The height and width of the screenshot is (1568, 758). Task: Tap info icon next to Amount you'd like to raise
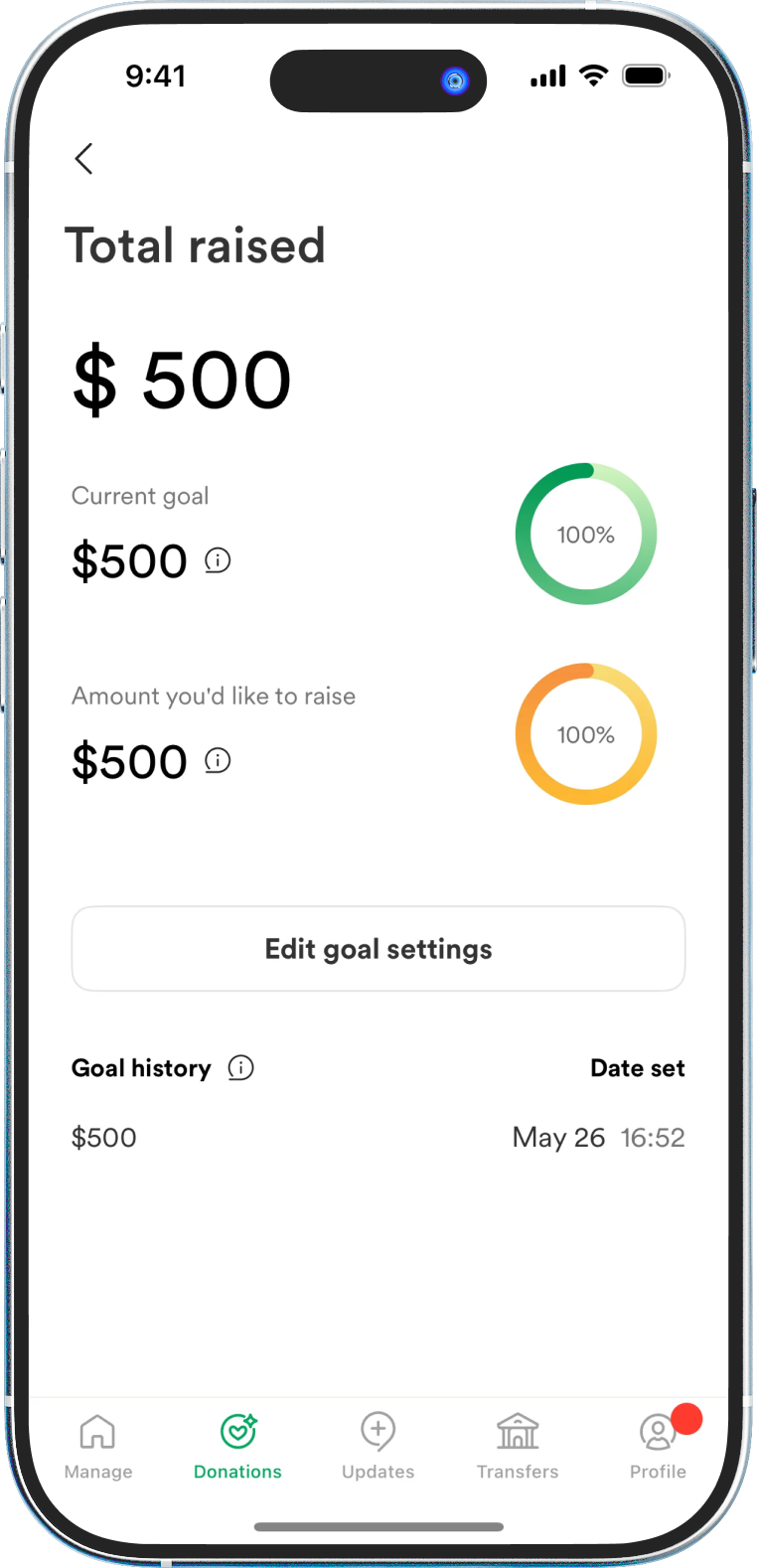218,761
